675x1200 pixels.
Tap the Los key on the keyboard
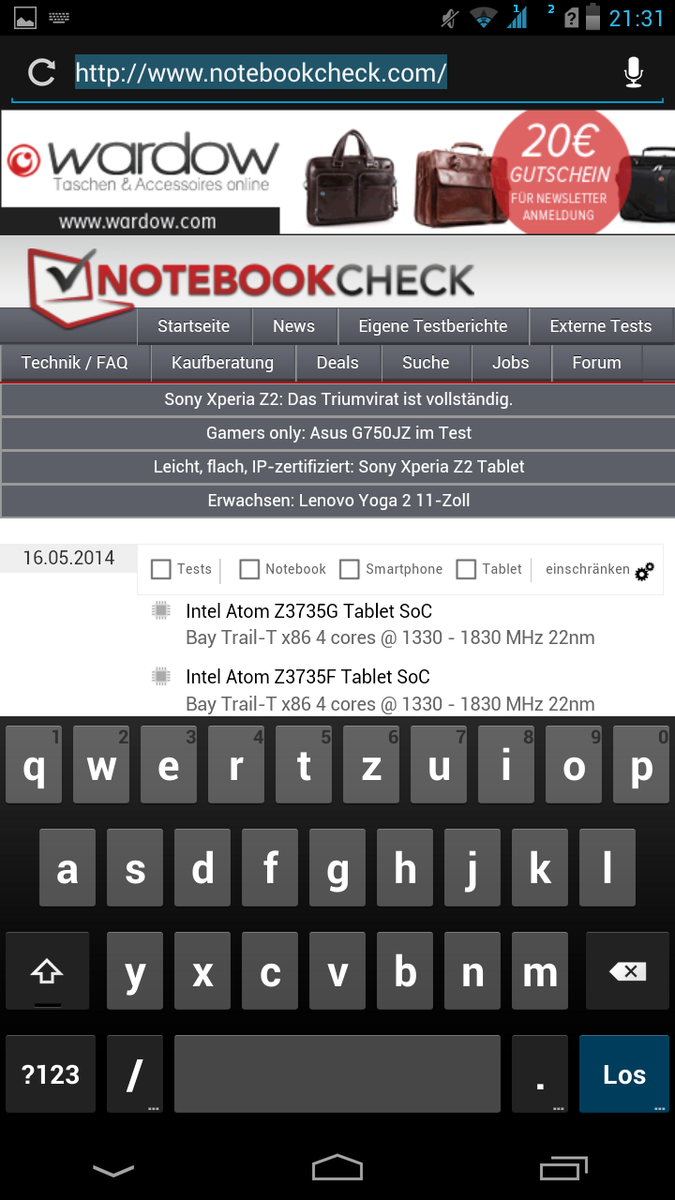coord(624,1075)
